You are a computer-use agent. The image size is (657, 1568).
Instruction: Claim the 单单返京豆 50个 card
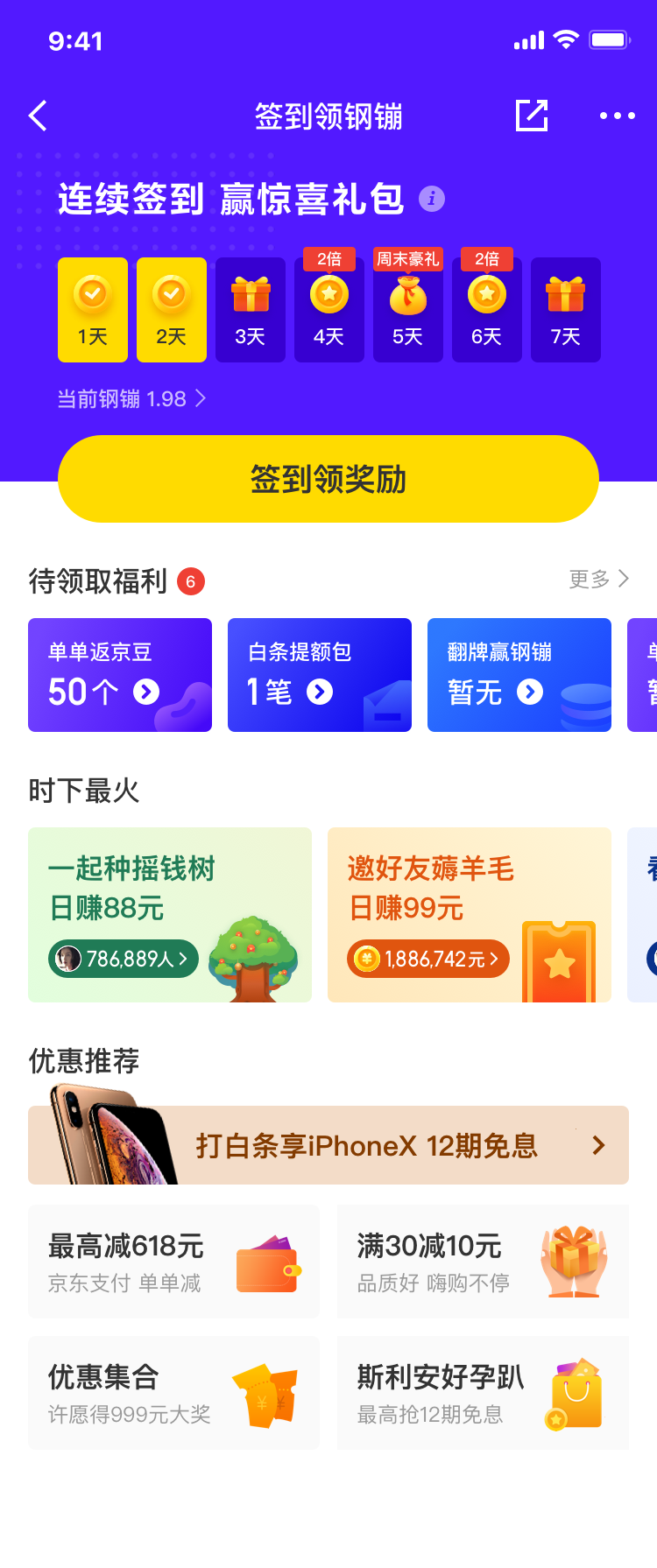(120, 675)
